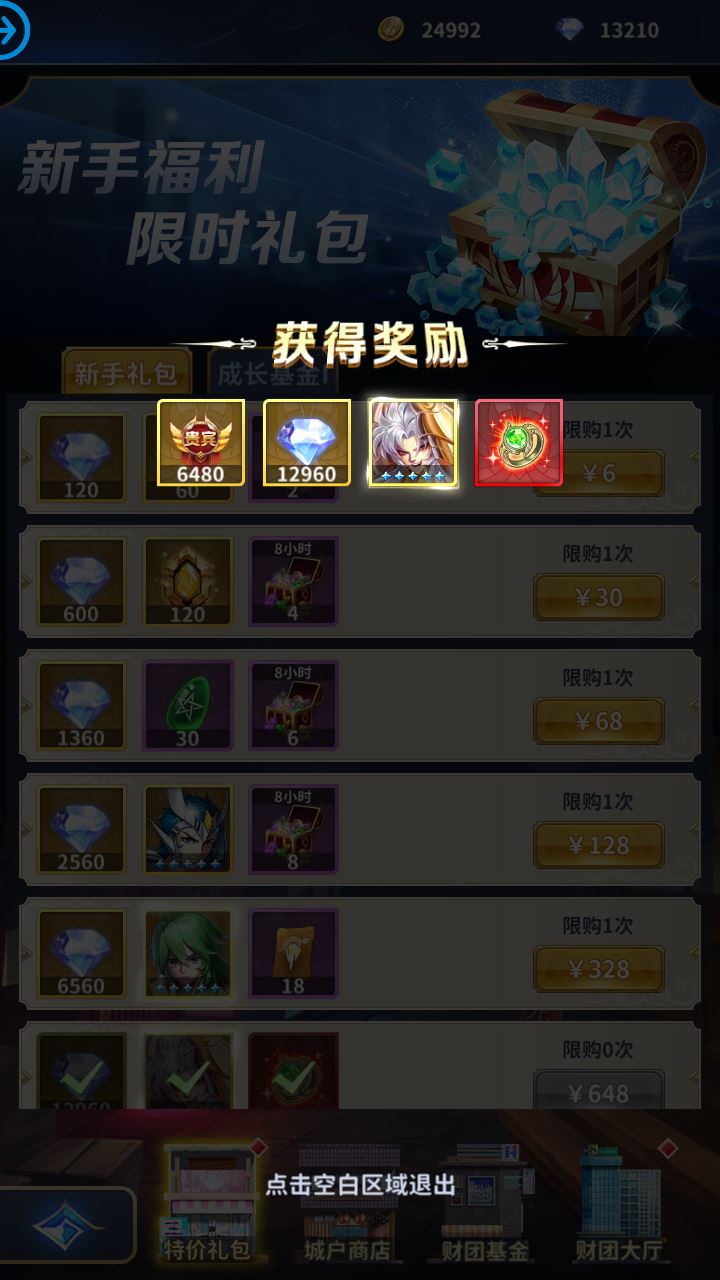Buy the ¥6 gift pack

coord(598,473)
